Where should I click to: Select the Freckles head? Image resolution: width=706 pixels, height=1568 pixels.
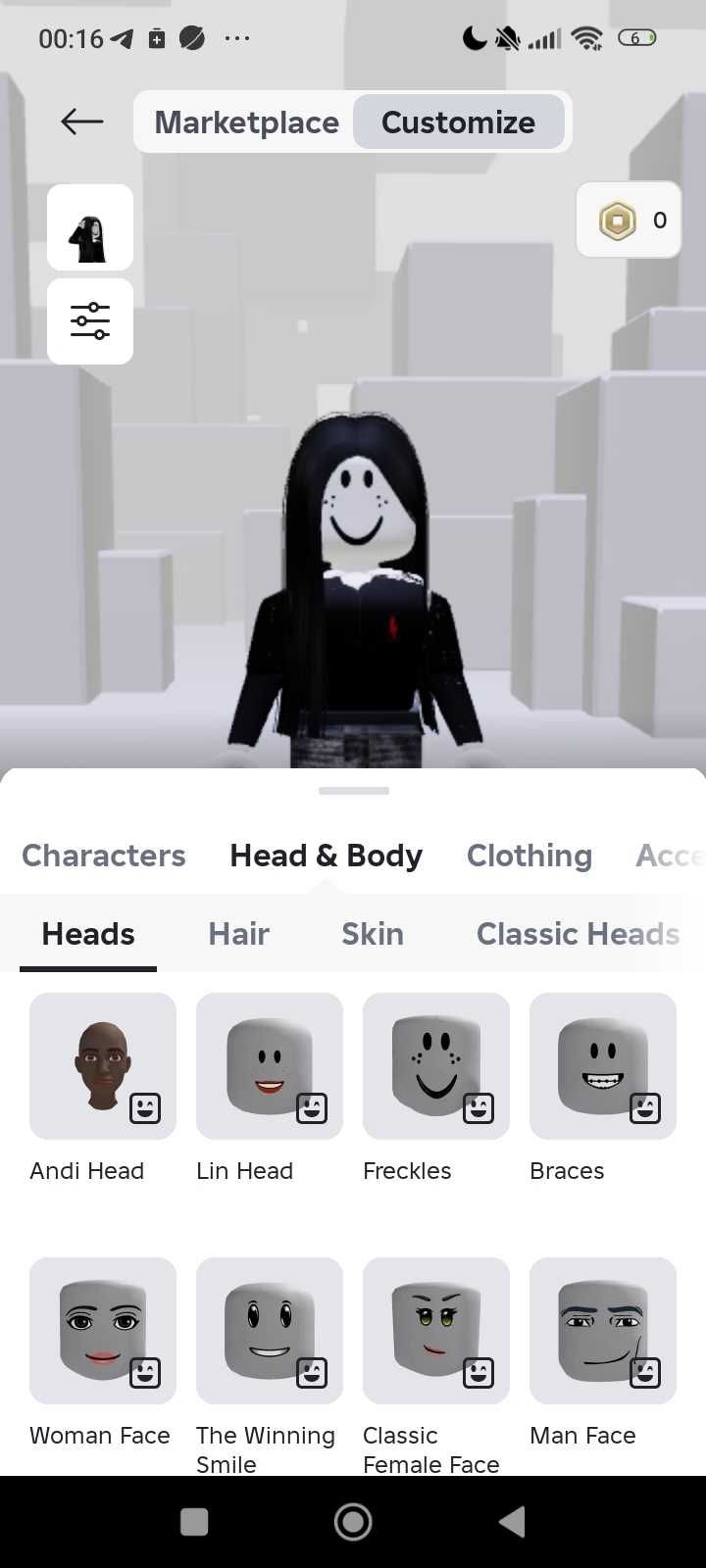point(436,1066)
